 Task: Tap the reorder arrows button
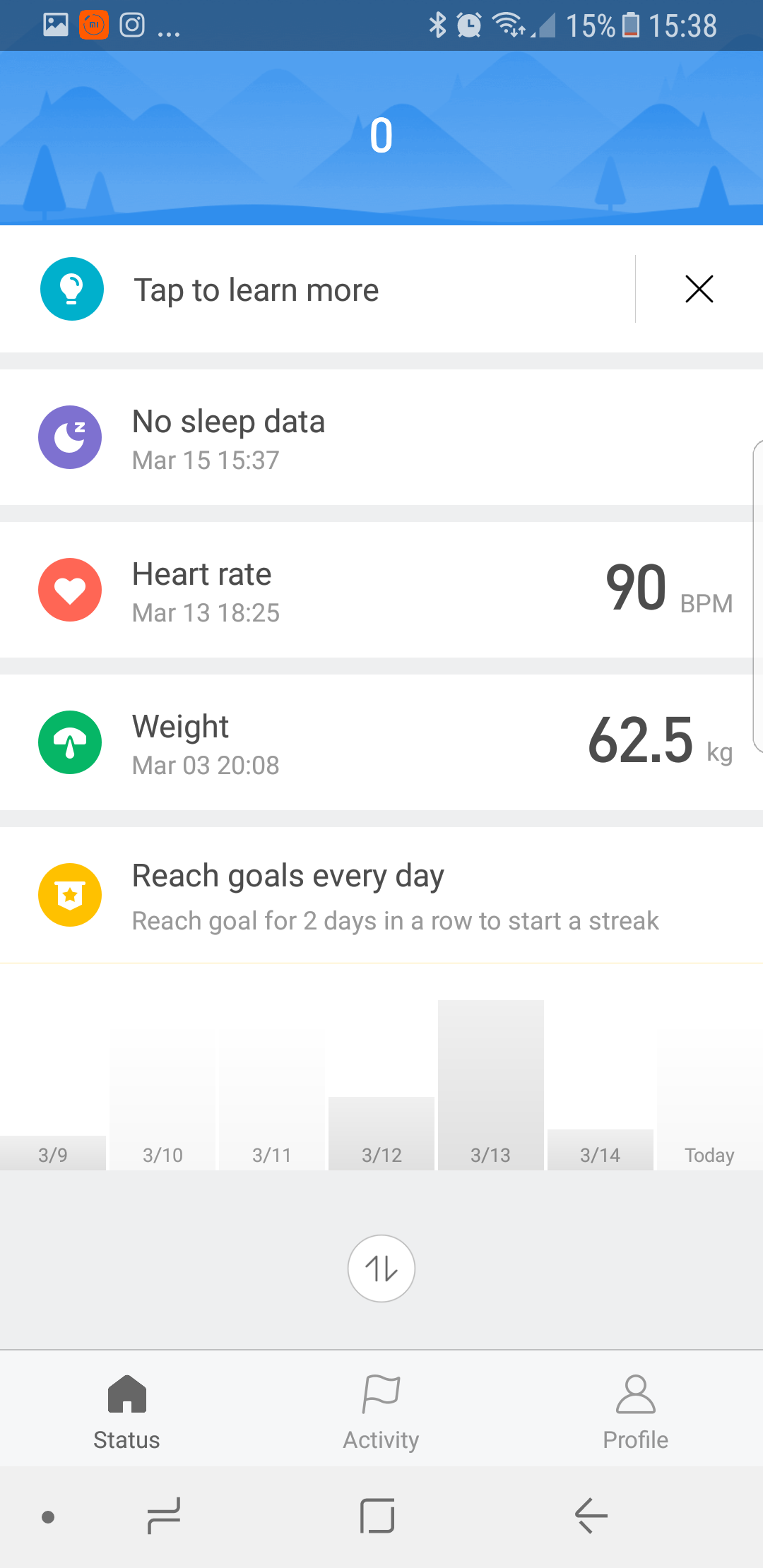(381, 1269)
